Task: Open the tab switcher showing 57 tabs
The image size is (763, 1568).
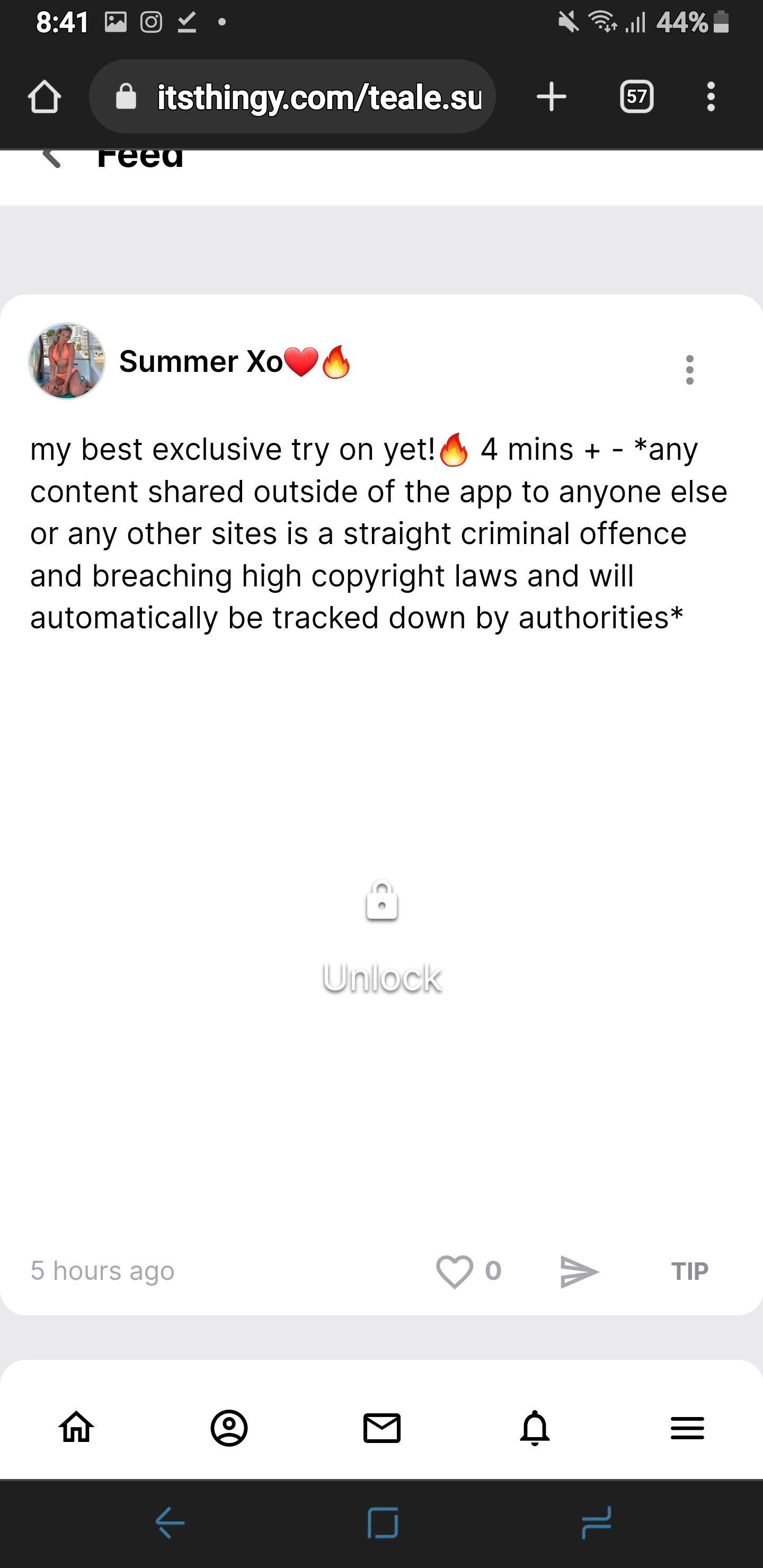Action: coord(636,97)
